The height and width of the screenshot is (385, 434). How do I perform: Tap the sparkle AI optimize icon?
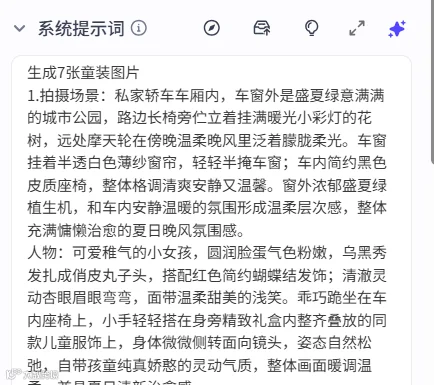[397, 29]
